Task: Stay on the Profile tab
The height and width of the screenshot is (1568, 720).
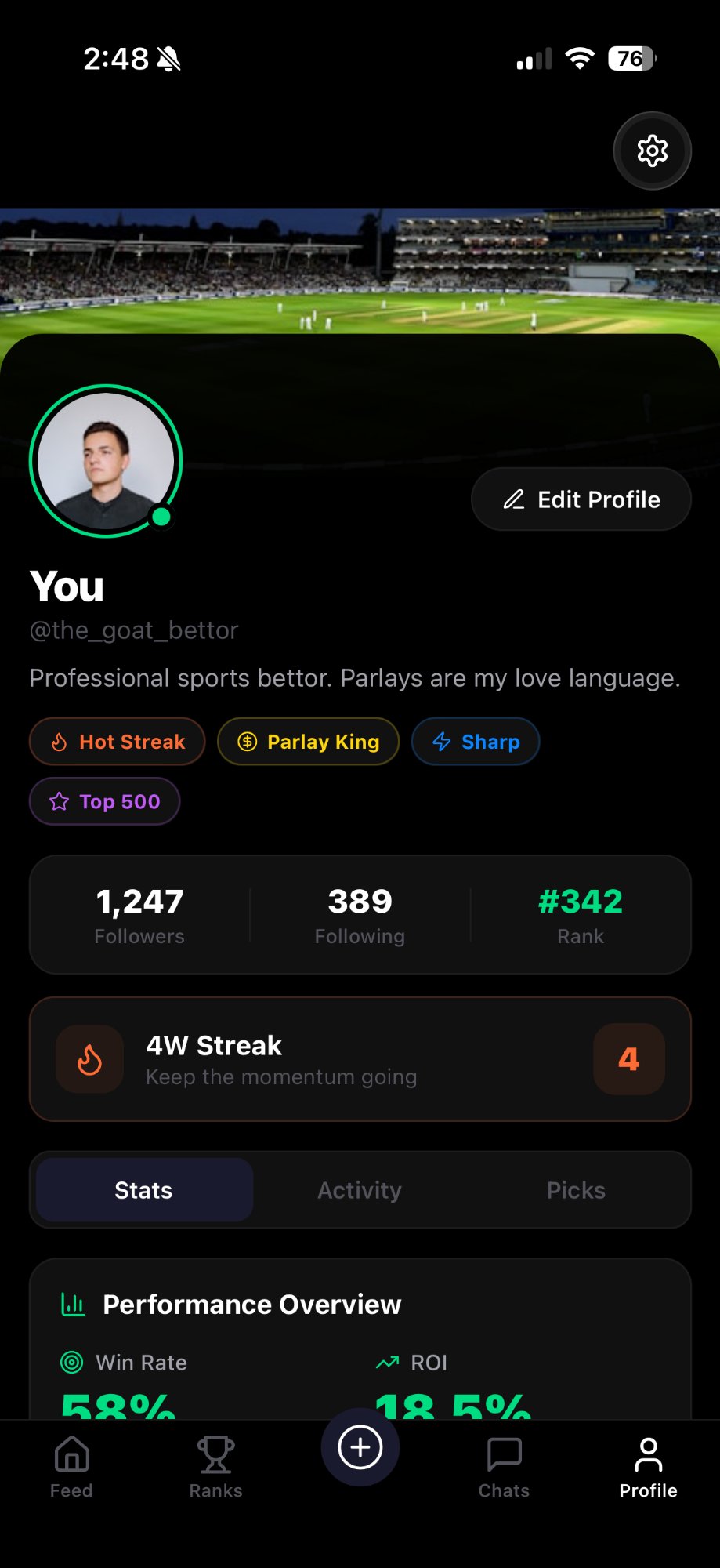Action: [648, 1467]
